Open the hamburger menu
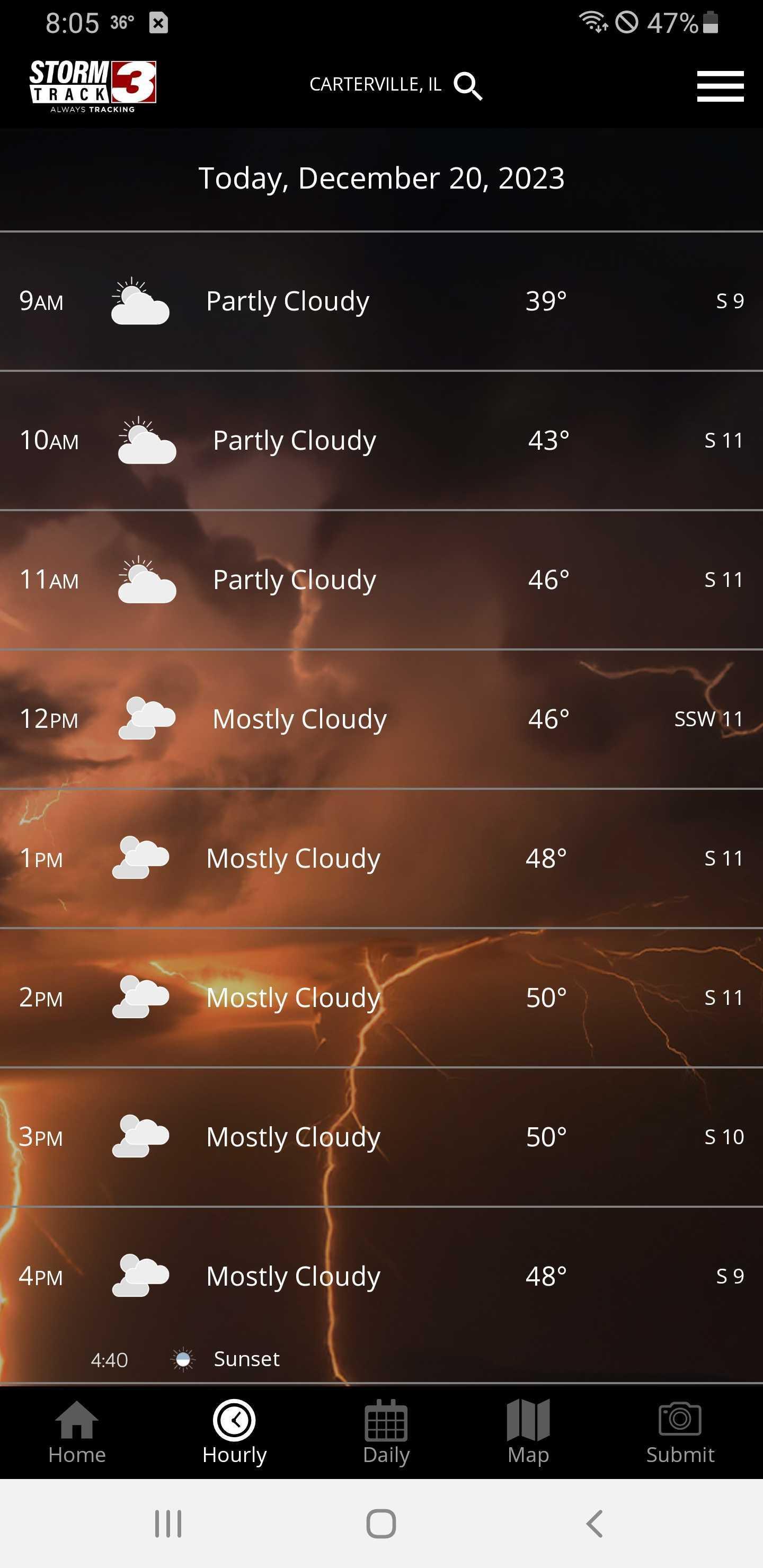Image resolution: width=763 pixels, height=1568 pixels. [720, 86]
